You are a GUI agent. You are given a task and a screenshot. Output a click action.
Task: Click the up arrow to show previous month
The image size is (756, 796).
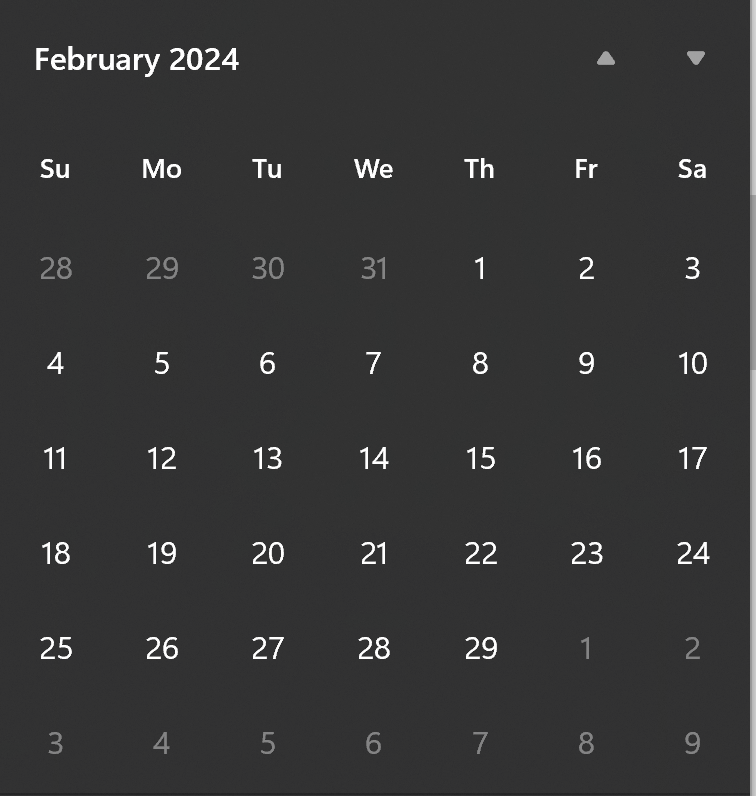point(606,58)
